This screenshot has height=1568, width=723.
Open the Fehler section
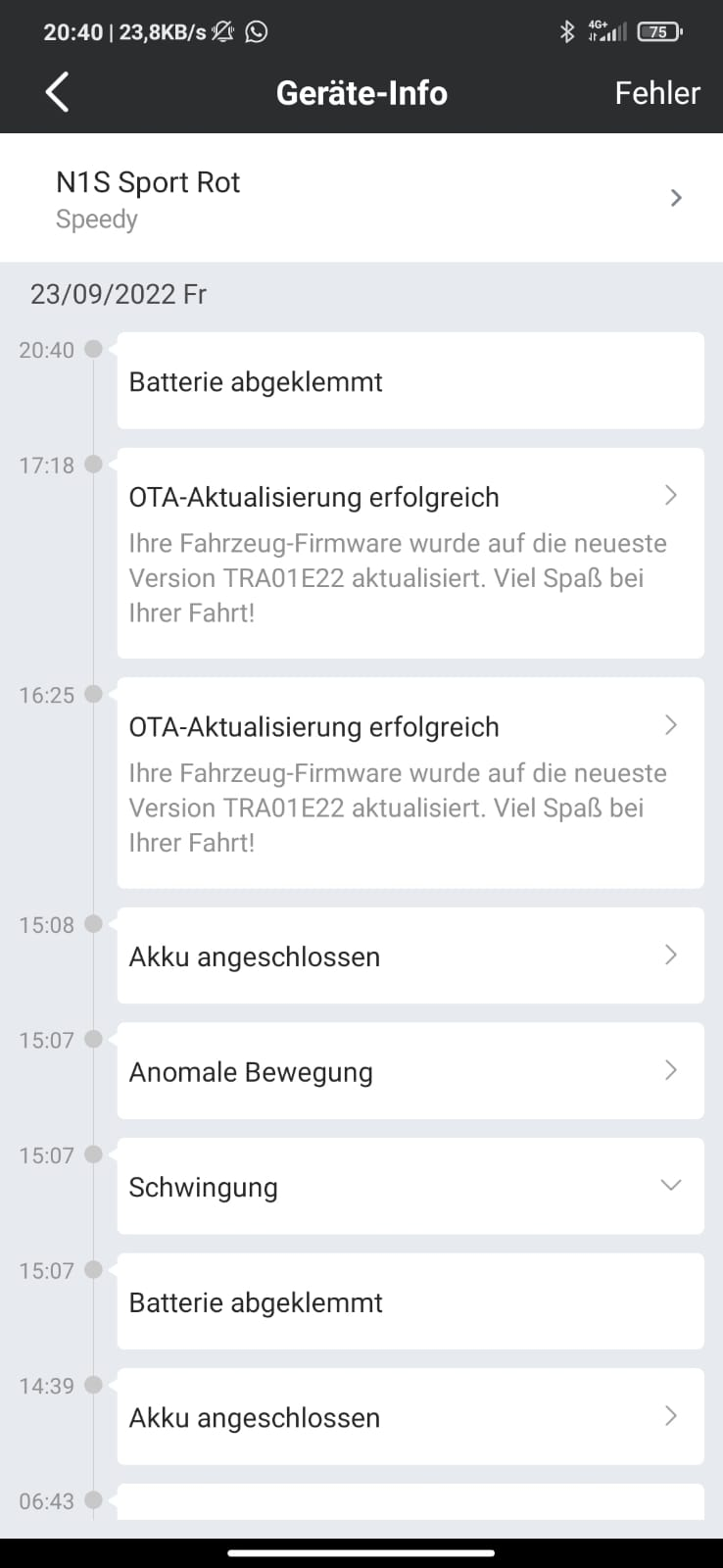pos(656,93)
